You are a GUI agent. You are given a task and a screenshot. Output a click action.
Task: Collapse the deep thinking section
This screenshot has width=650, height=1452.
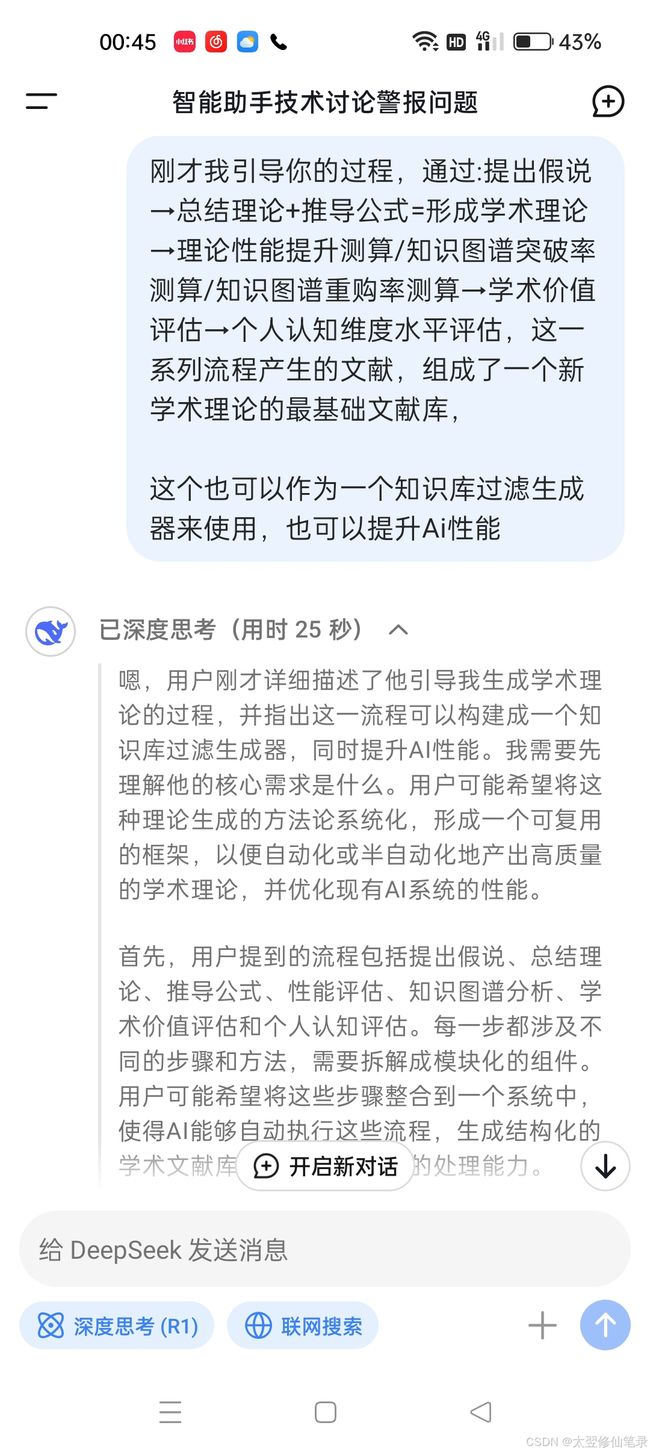(x=398, y=630)
